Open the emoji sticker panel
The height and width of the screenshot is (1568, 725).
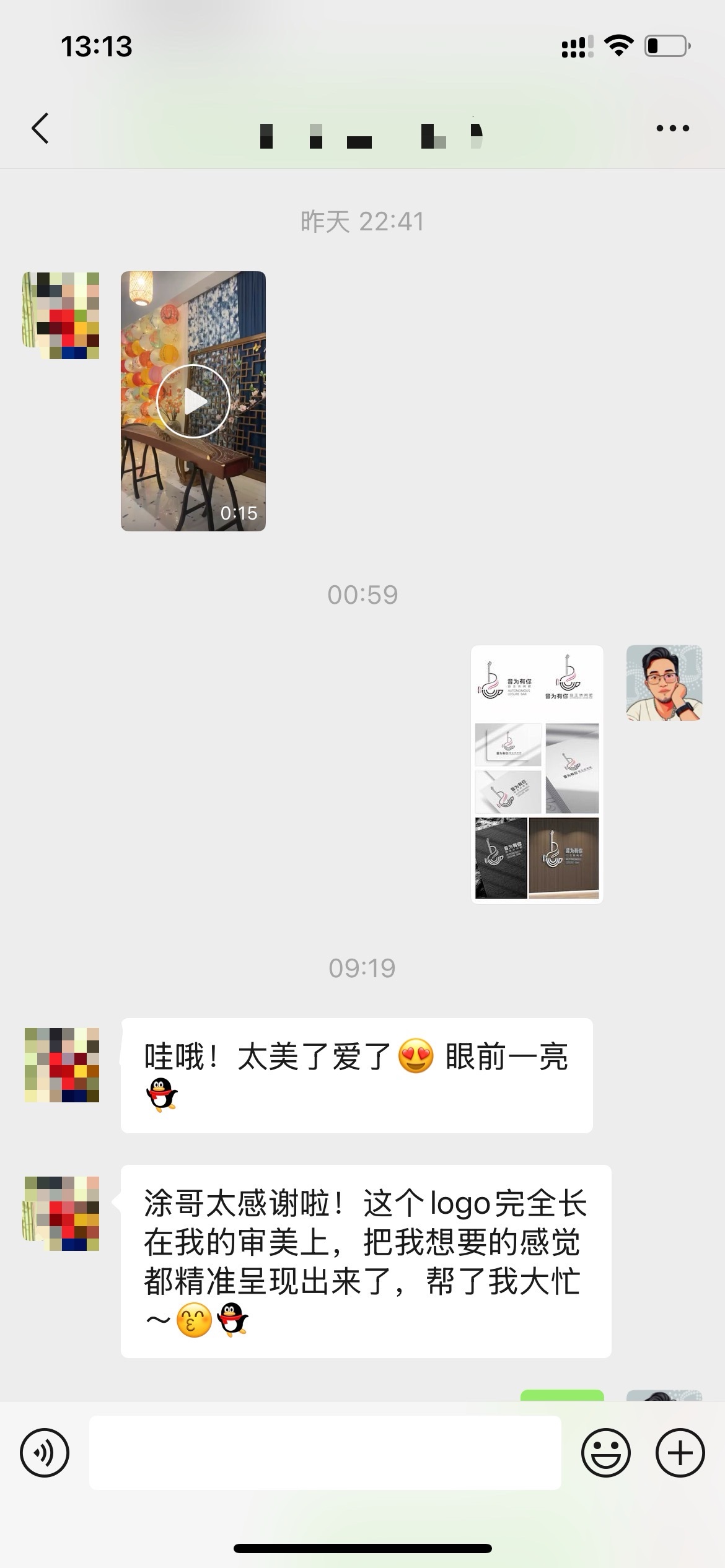click(x=605, y=1453)
